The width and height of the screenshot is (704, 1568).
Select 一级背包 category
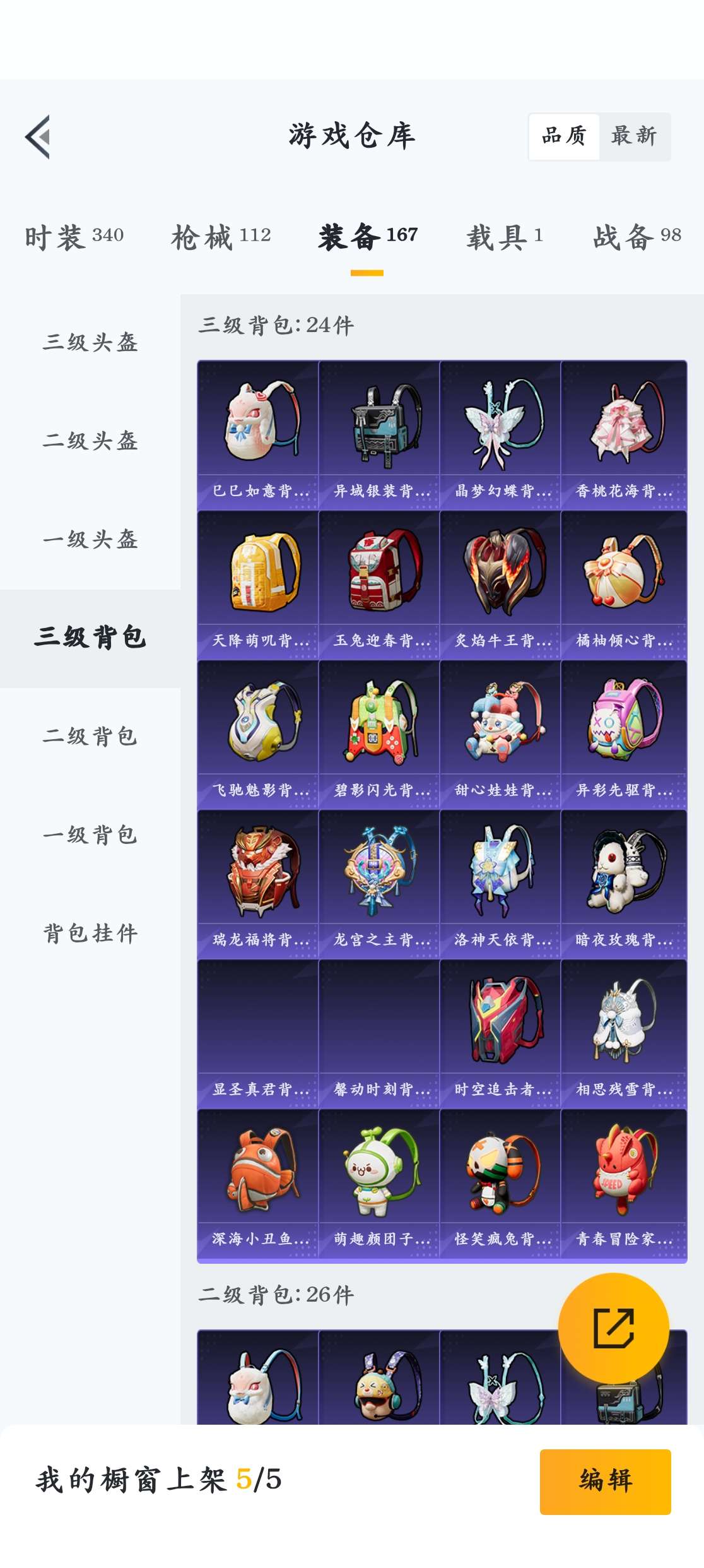tap(90, 834)
